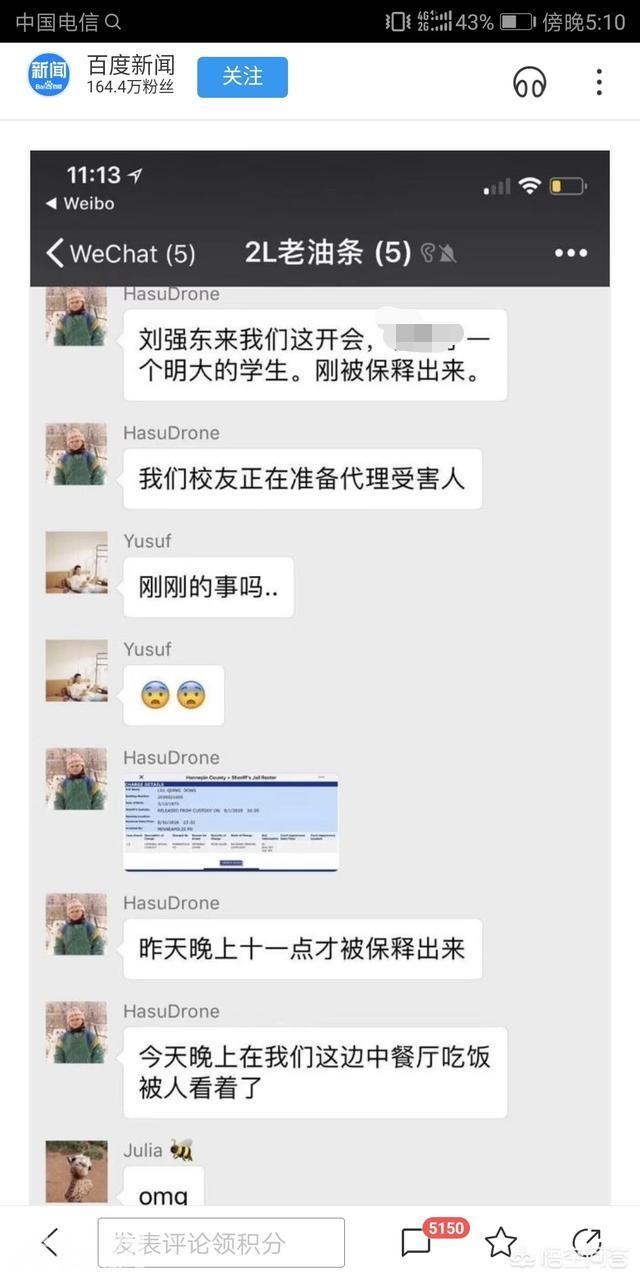Tap the 发表评论领积分 comment field
This screenshot has width=640, height=1280.
tap(220, 1243)
